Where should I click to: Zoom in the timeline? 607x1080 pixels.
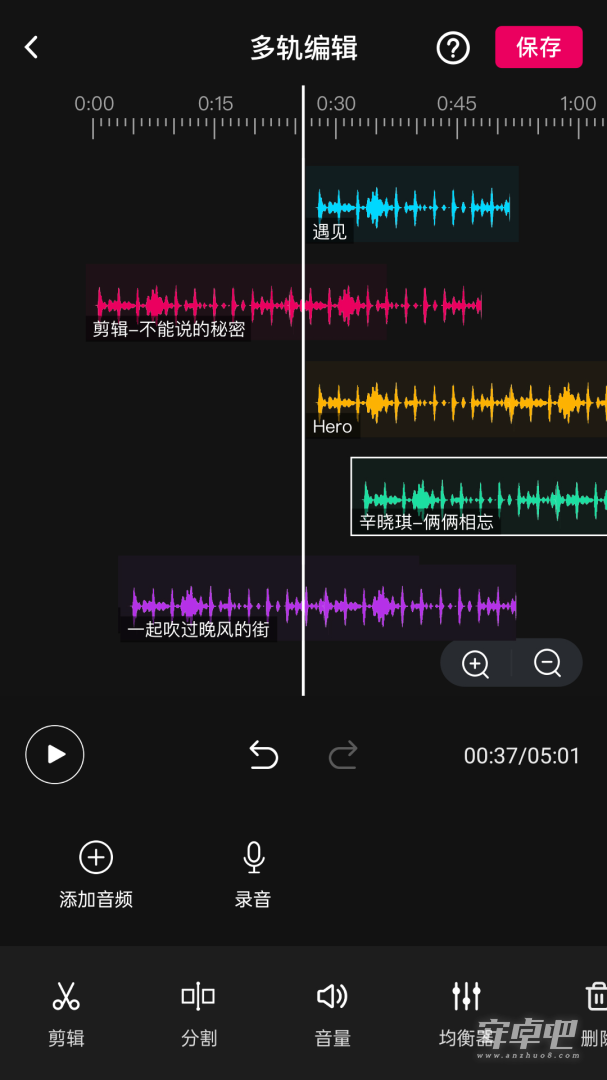[x=475, y=663]
